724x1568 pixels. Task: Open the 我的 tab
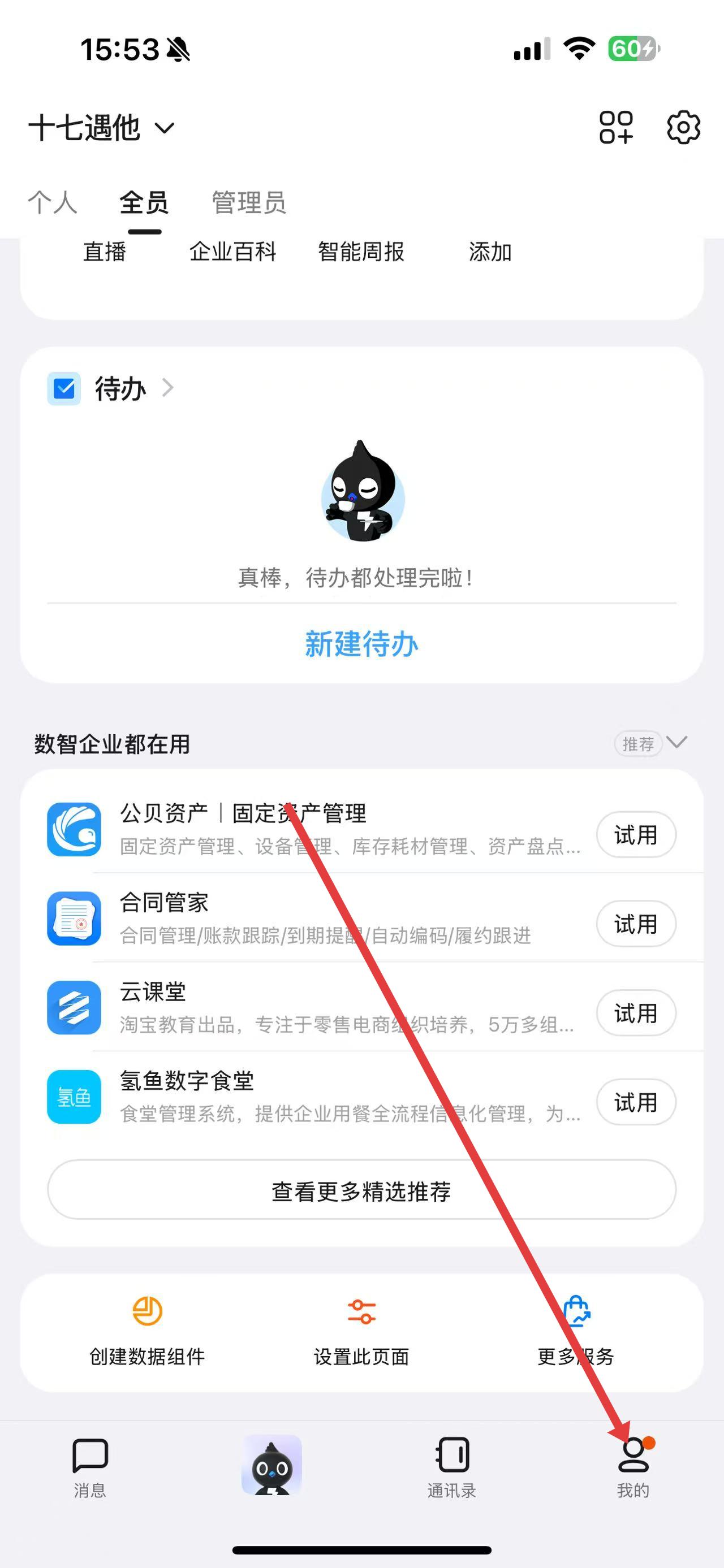633,1467
